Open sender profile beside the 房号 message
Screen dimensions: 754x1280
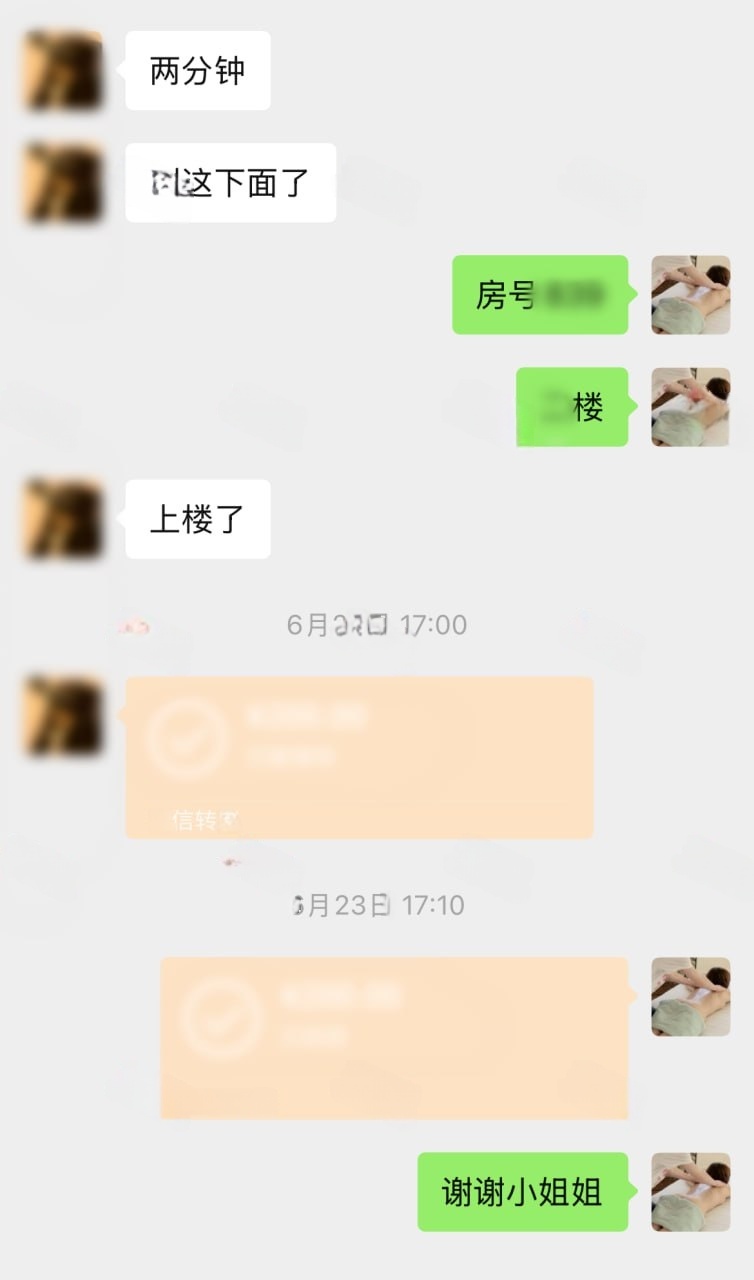point(690,294)
